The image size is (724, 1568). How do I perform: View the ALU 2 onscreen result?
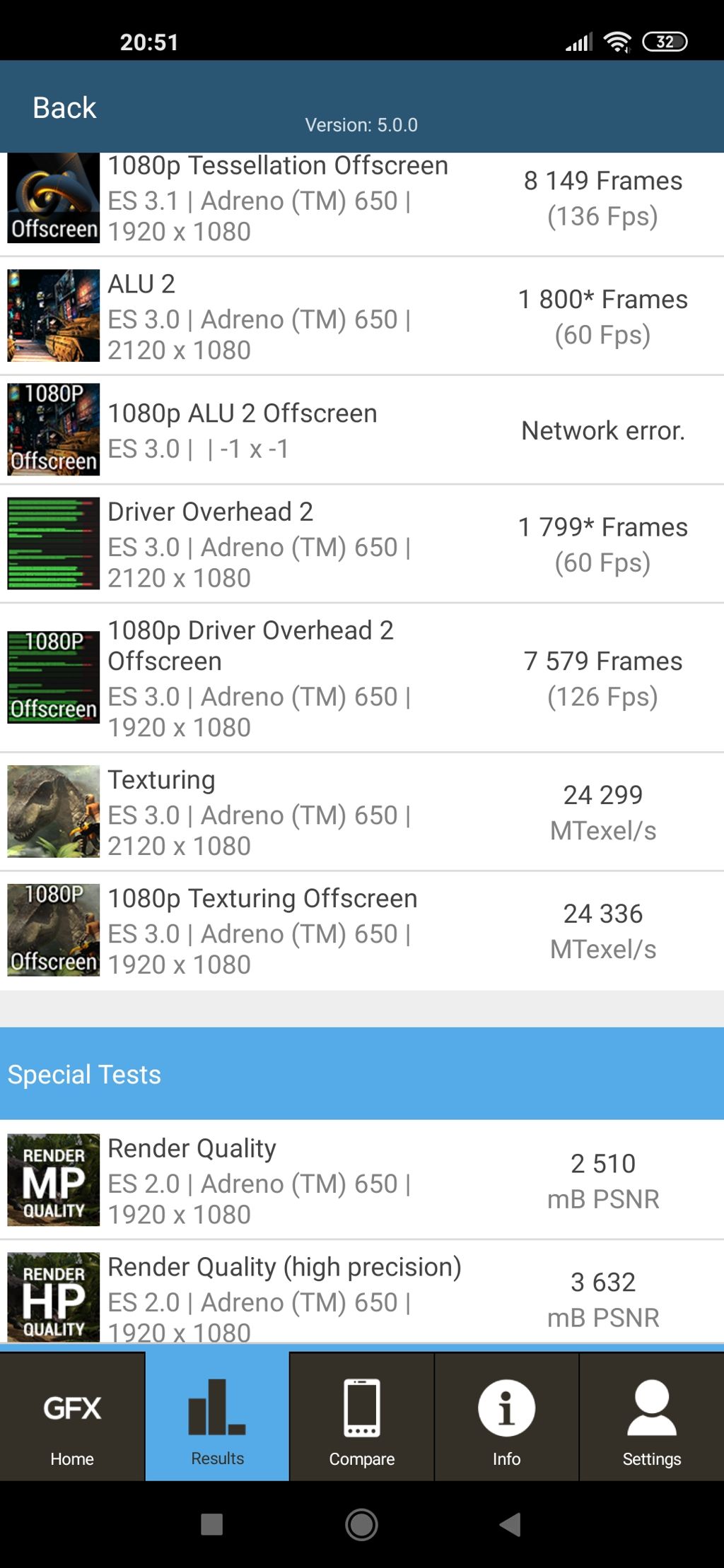coord(362,316)
